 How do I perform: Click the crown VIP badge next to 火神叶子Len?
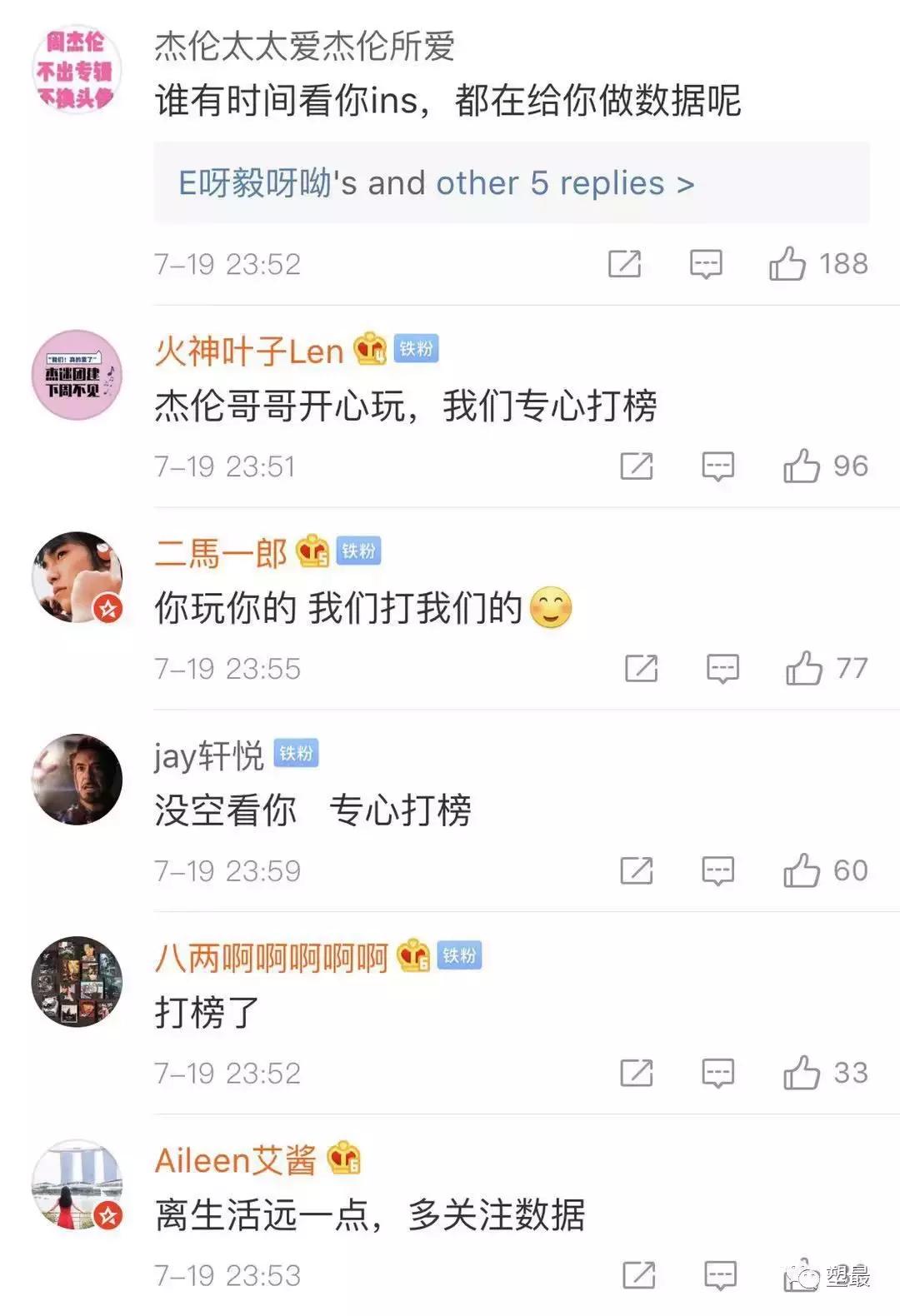[x=369, y=350]
